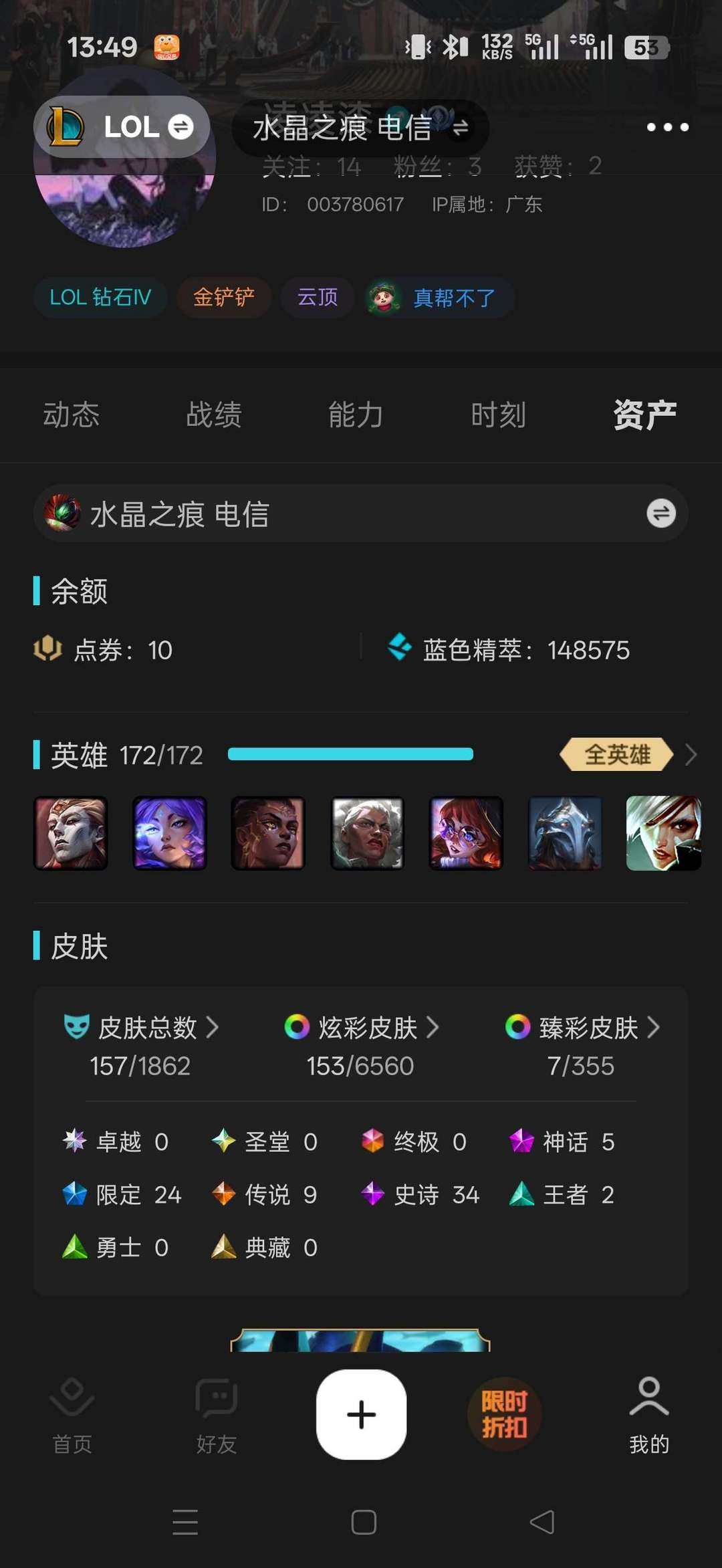Change server via 水晶之痕 电信 header pill
The image size is (722, 1568).
point(360,128)
